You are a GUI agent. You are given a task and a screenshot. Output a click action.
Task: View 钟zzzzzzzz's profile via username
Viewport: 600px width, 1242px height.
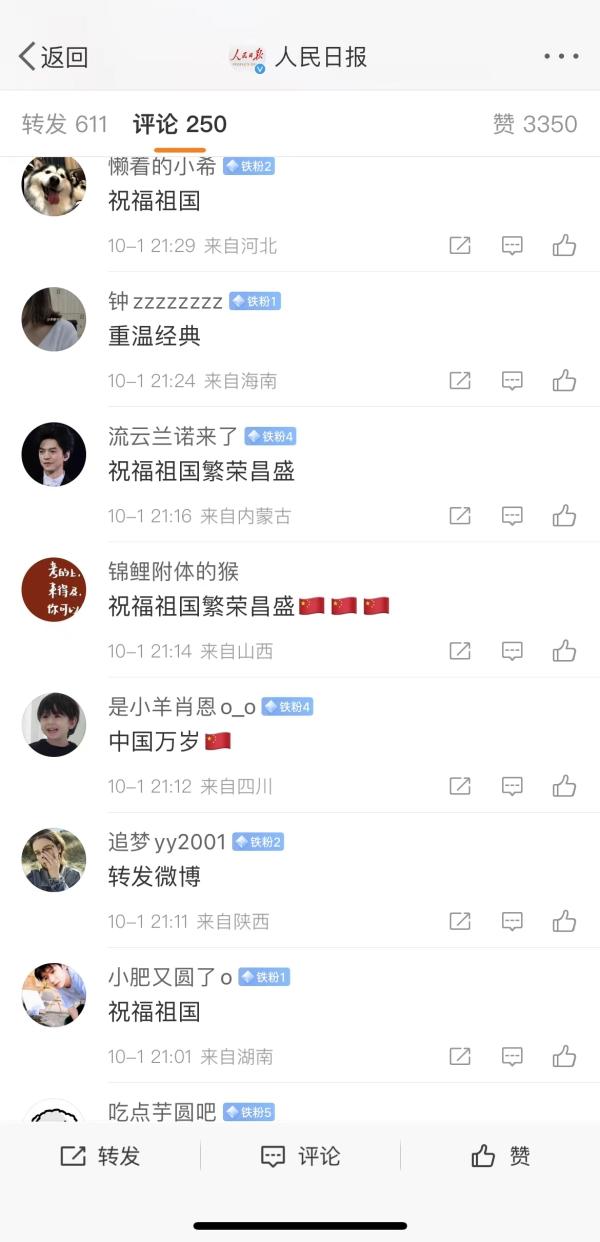point(165,301)
